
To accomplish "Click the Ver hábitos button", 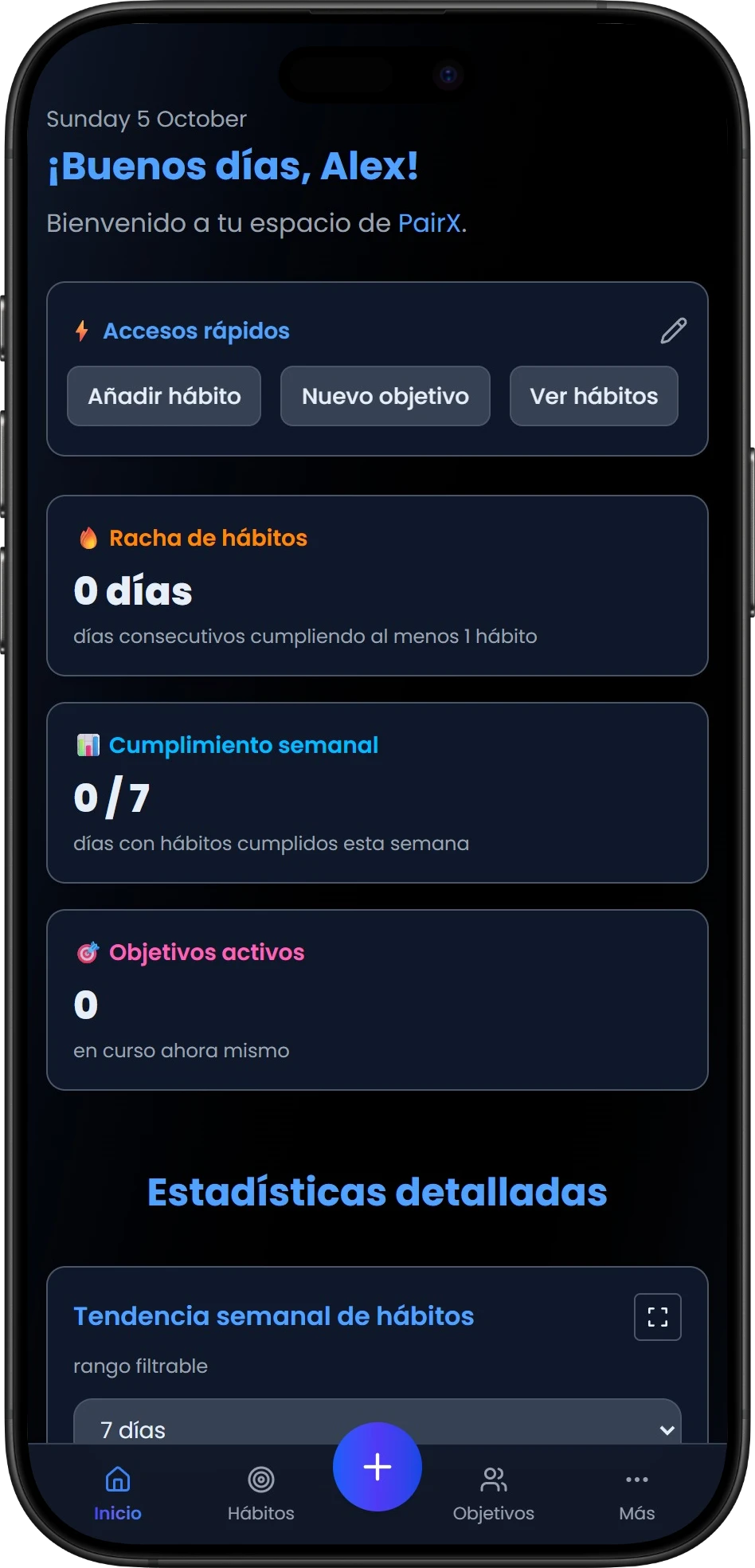I will 593,396.
